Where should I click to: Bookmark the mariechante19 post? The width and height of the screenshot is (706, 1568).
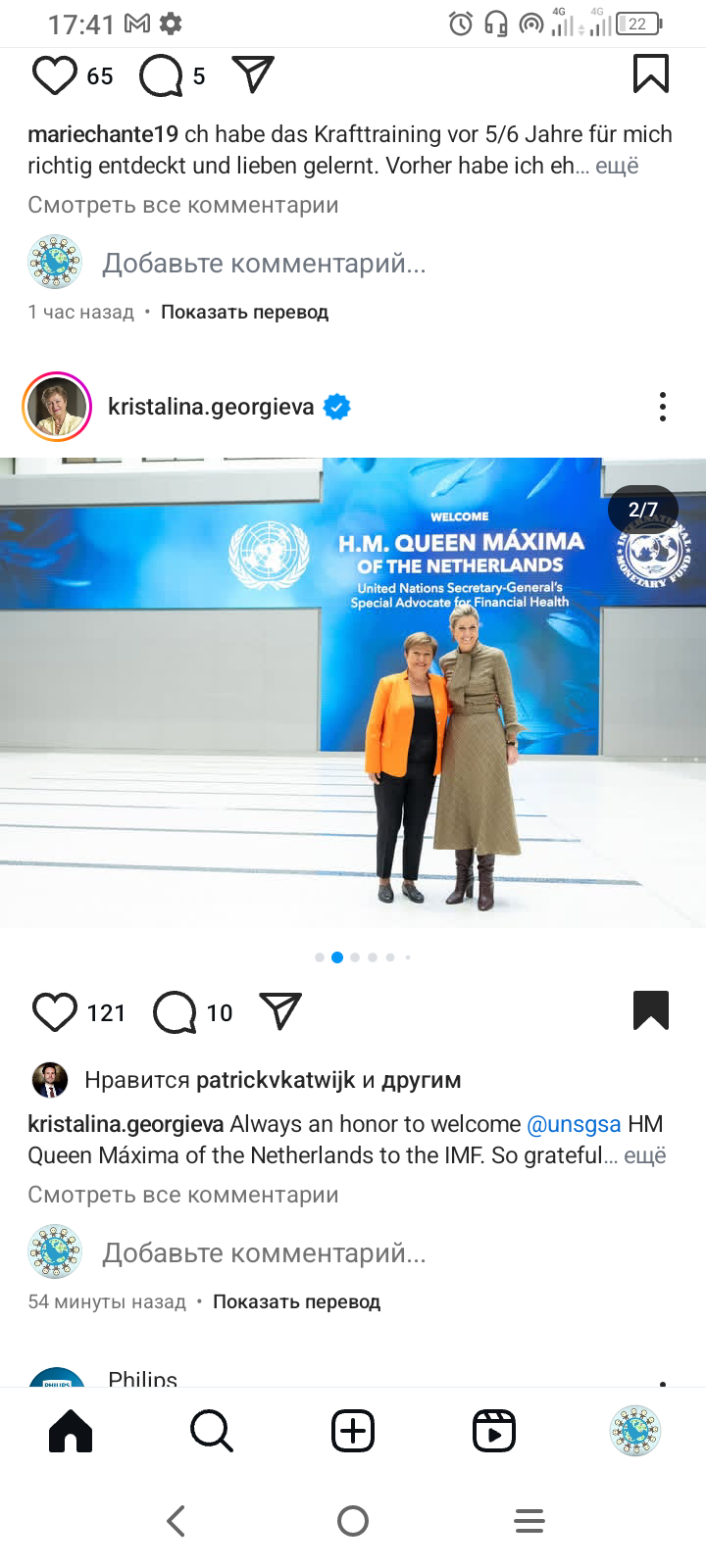pyautogui.click(x=651, y=74)
